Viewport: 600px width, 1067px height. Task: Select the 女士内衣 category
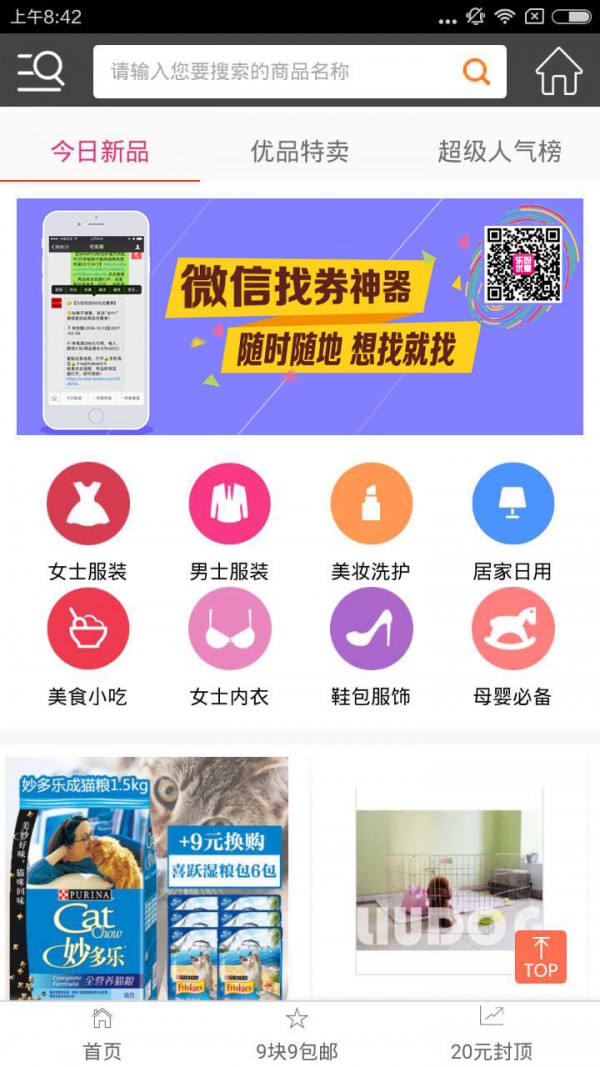coord(230,629)
